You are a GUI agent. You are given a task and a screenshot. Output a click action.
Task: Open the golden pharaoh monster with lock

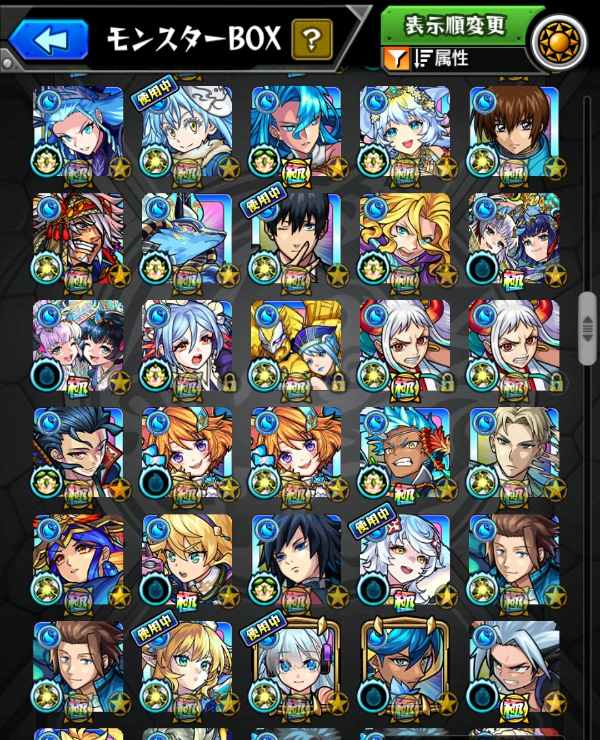tap(296, 346)
